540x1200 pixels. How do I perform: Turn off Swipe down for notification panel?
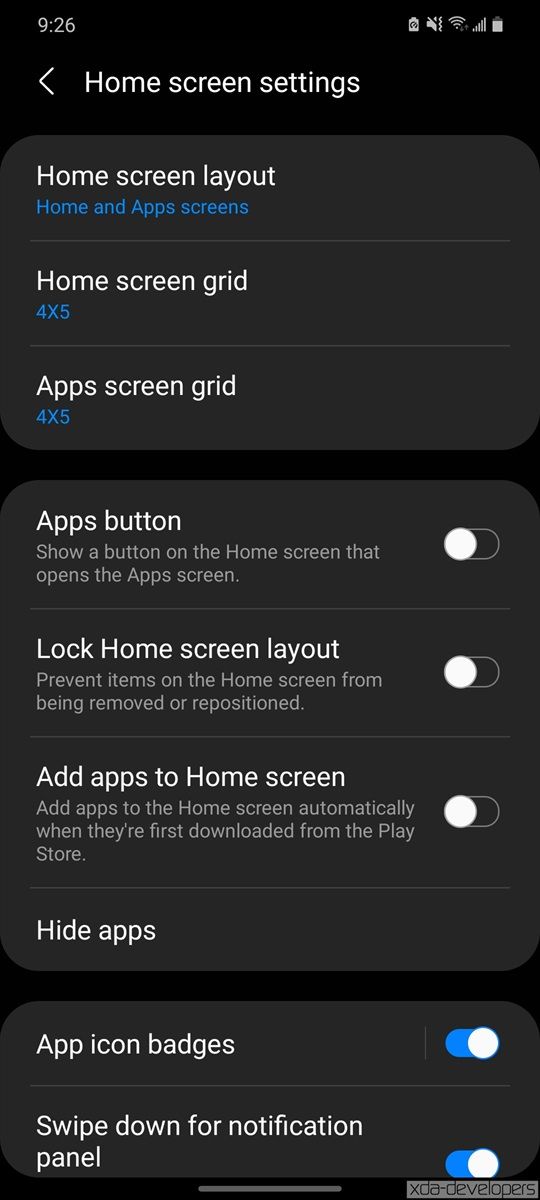(x=471, y=1163)
